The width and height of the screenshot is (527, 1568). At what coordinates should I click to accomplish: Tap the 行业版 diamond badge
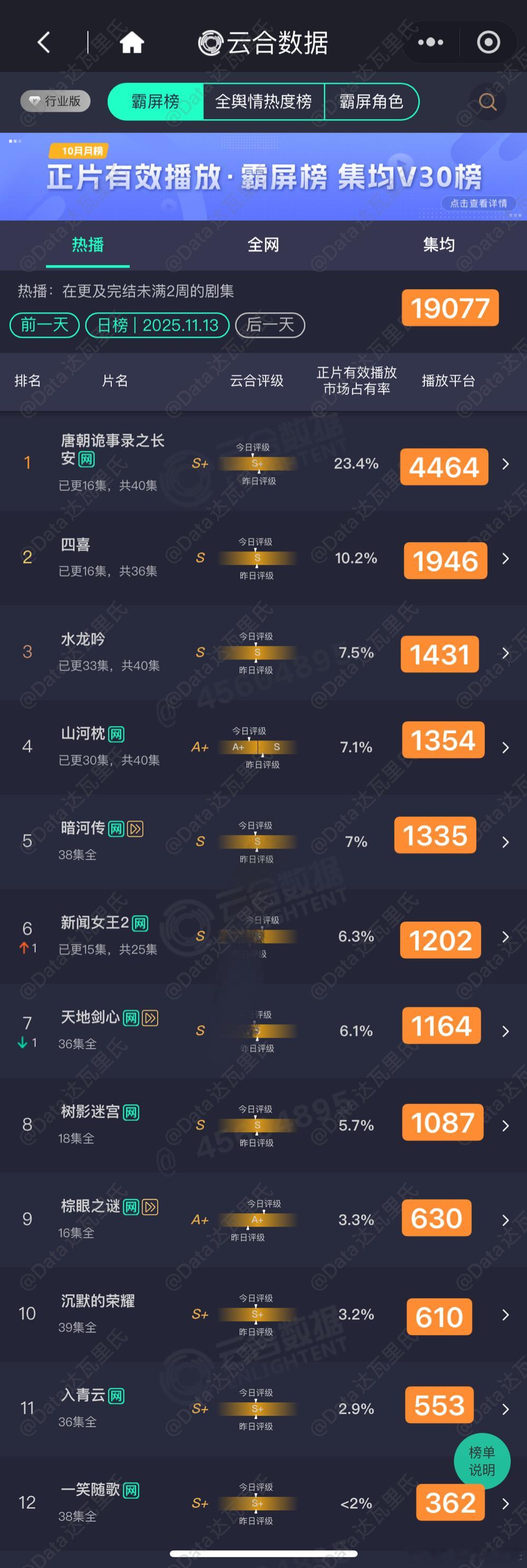54,101
